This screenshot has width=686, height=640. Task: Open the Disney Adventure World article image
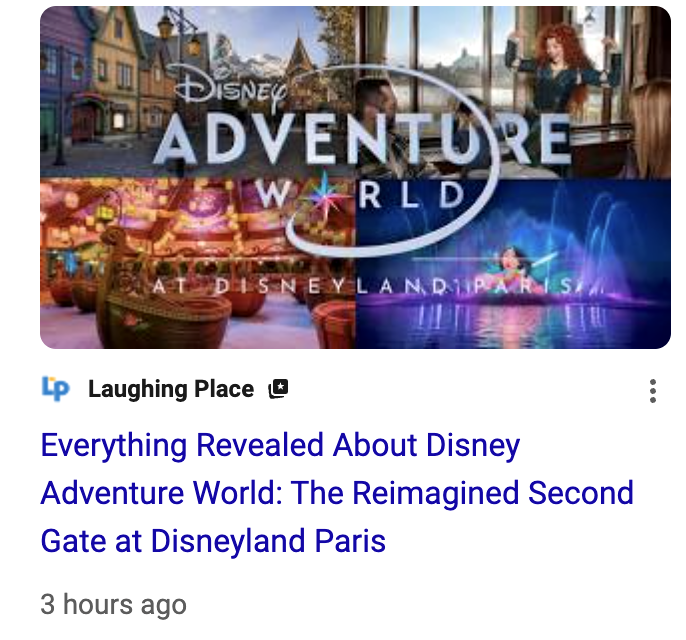coord(355,178)
